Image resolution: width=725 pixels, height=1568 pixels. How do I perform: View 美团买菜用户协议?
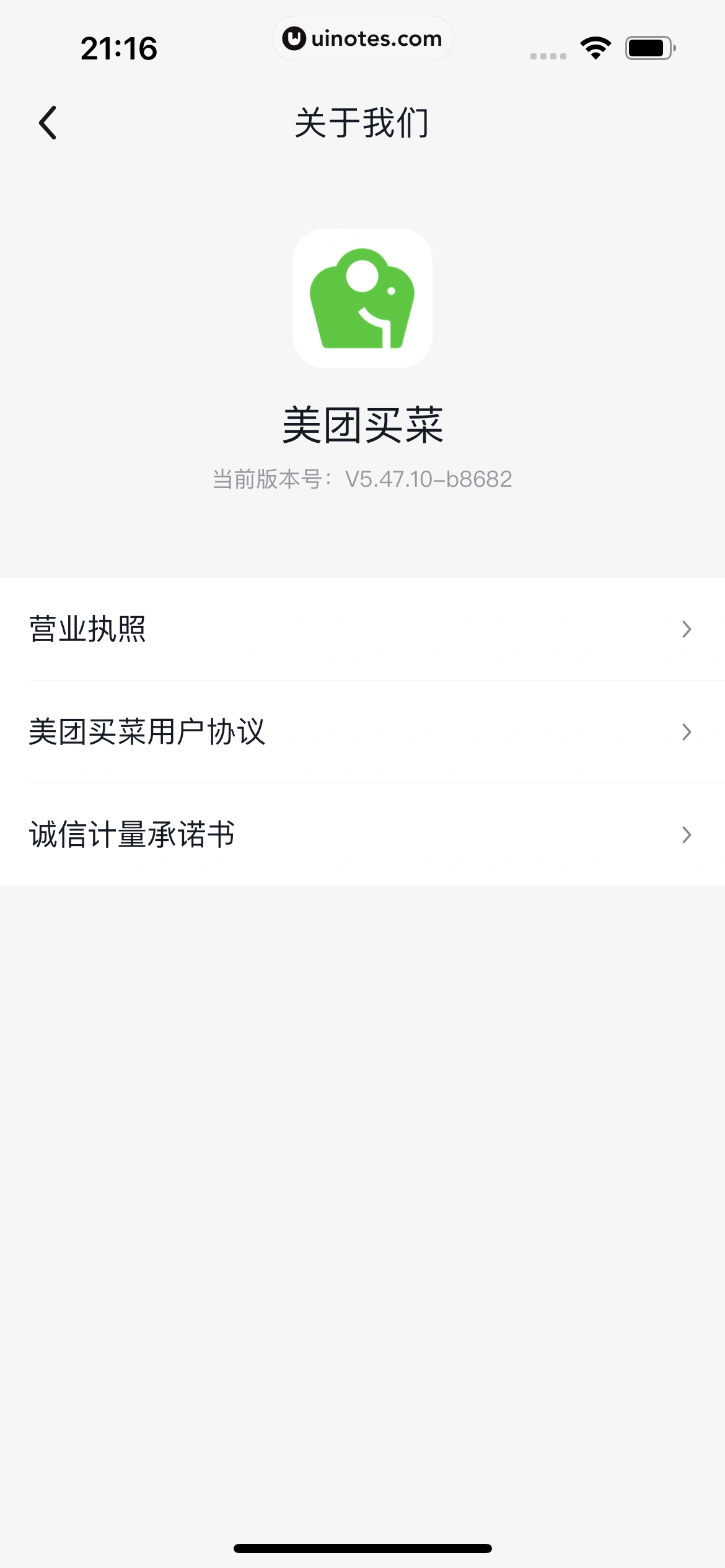tap(362, 732)
